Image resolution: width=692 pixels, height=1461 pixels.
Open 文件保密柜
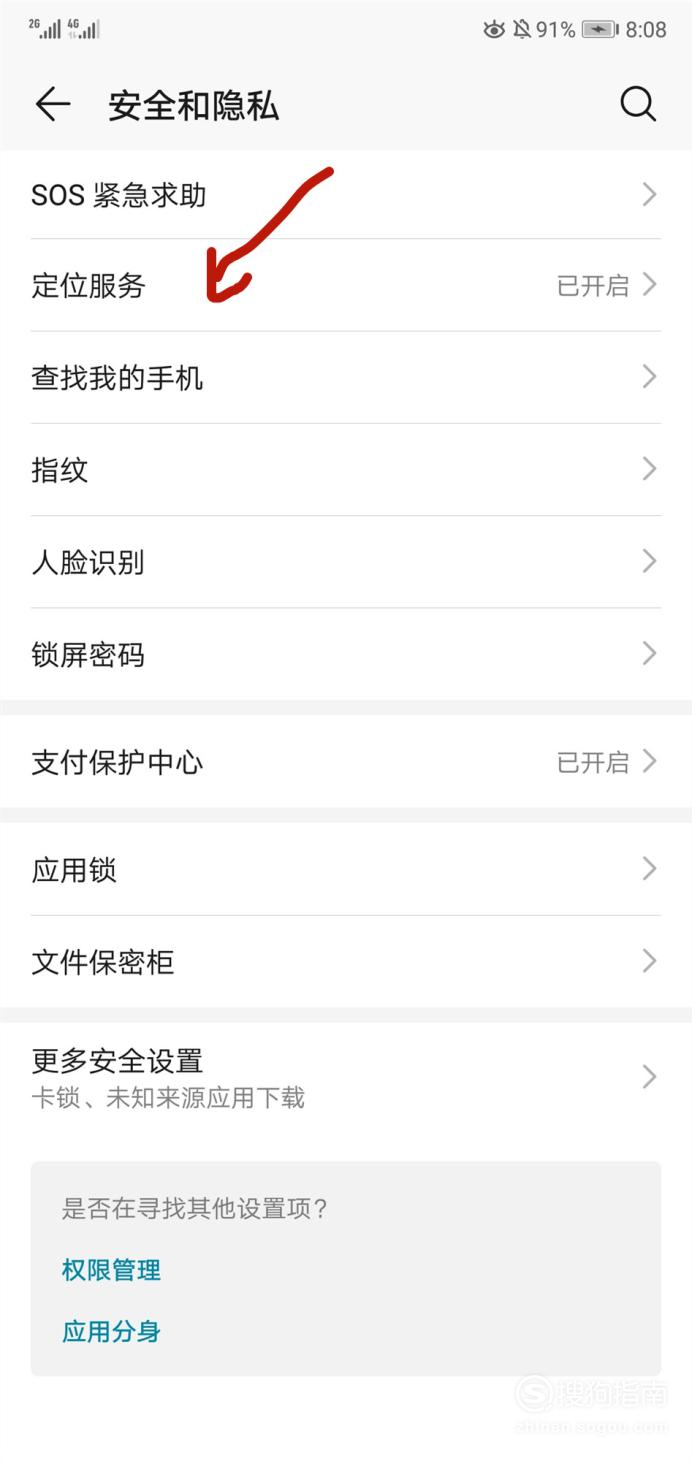[346, 962]
